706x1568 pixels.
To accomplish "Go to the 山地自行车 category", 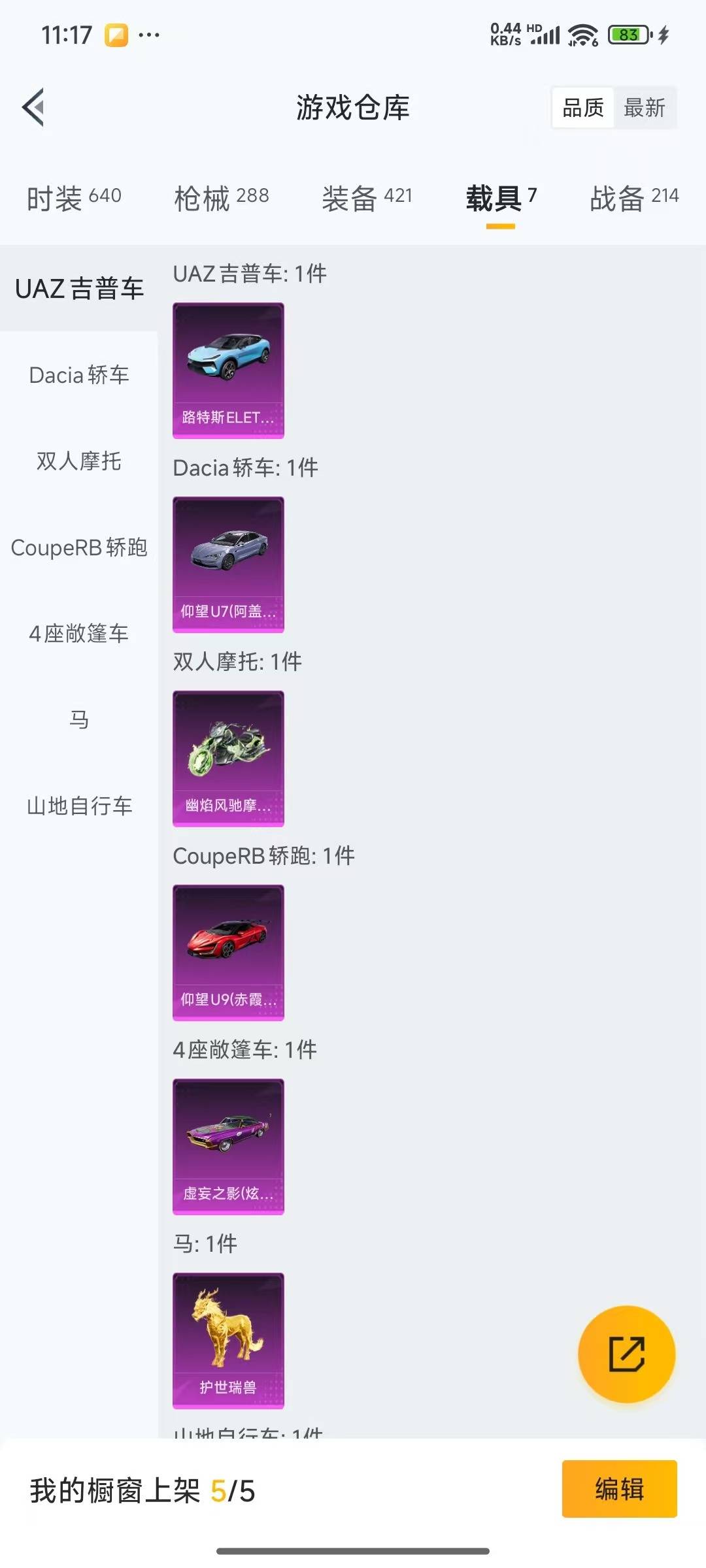I will (x=79, y=806).
